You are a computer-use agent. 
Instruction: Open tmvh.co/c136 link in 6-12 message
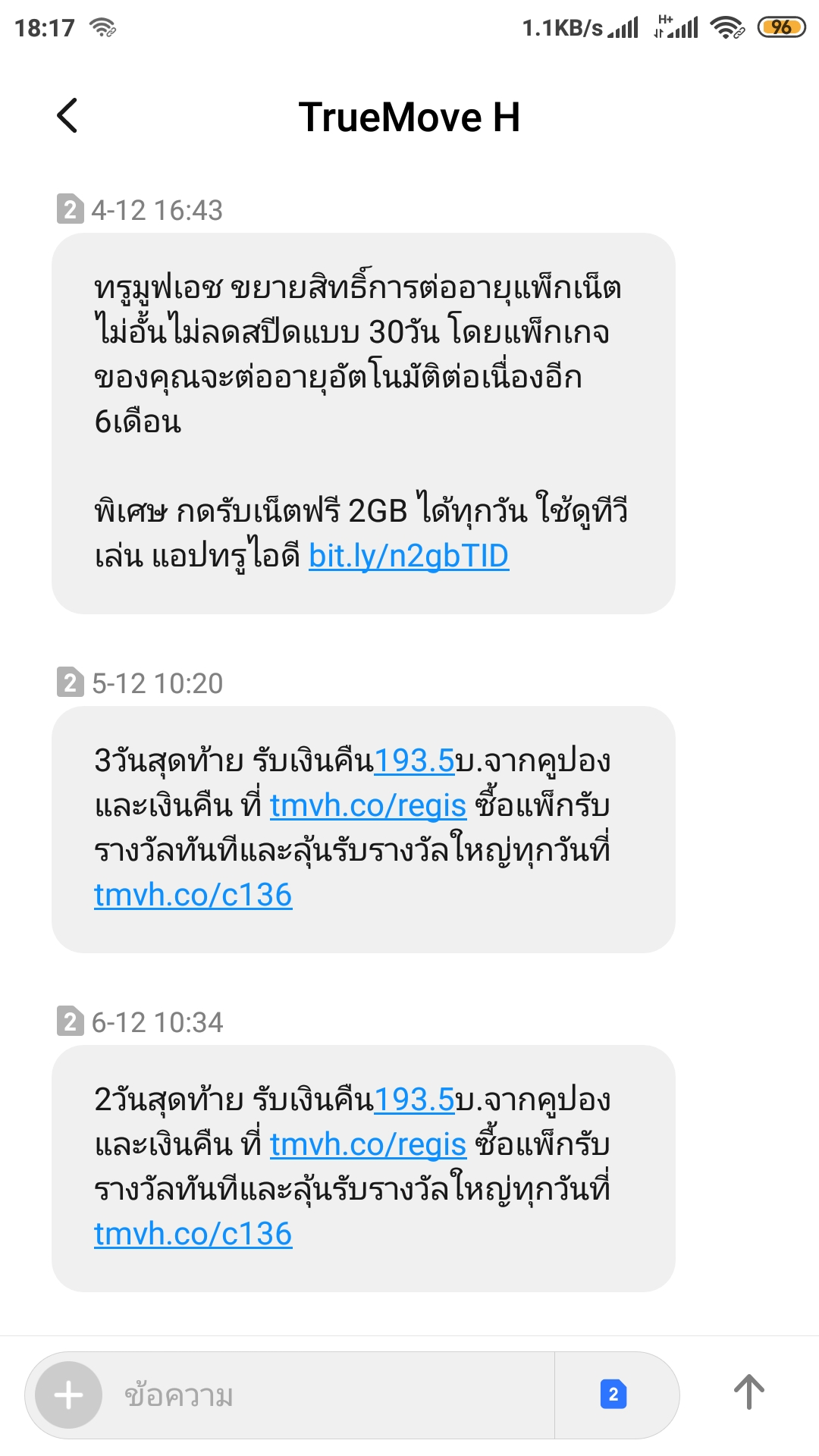193,1235
